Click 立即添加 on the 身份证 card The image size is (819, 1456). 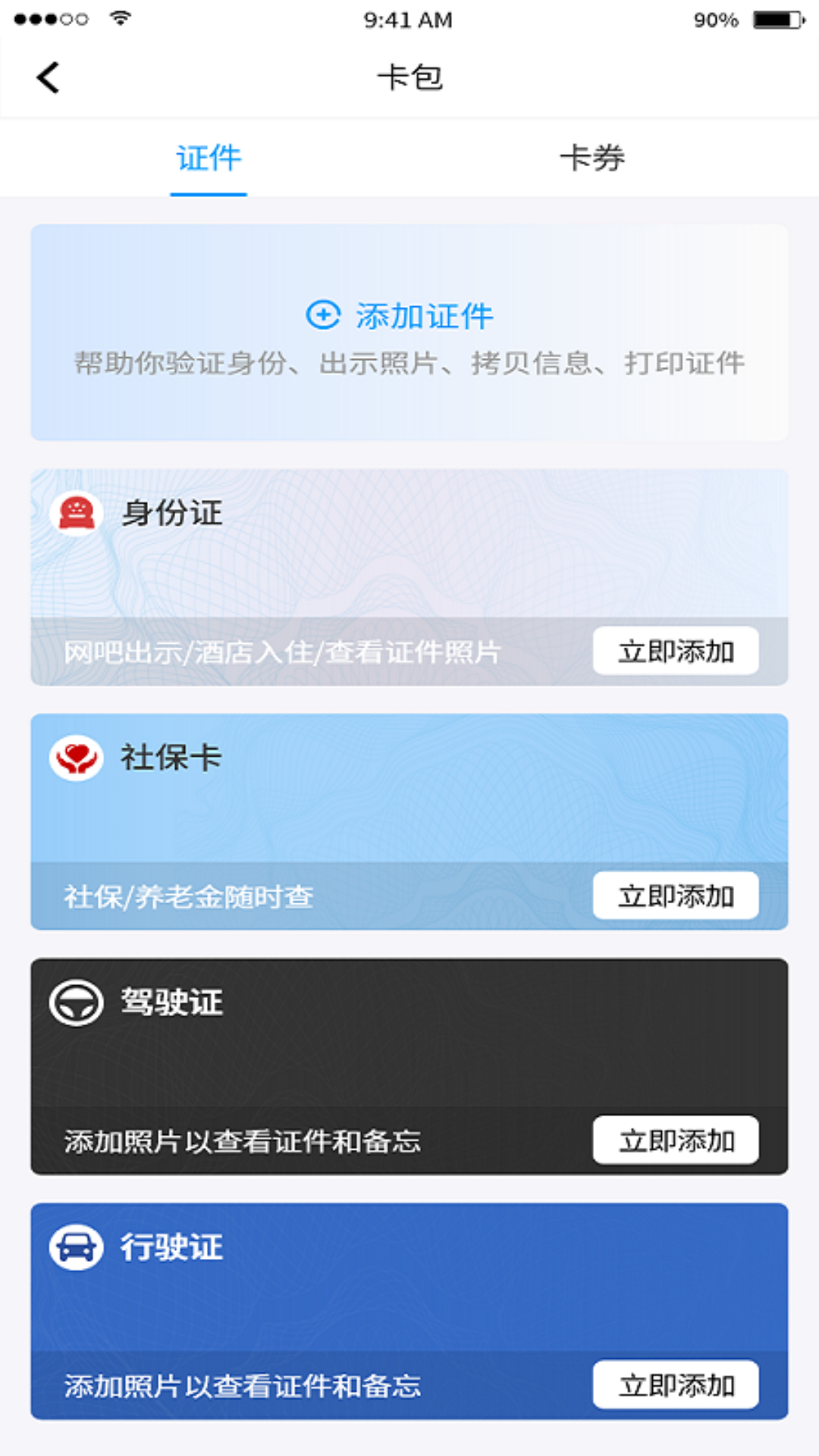coord(675,650)
